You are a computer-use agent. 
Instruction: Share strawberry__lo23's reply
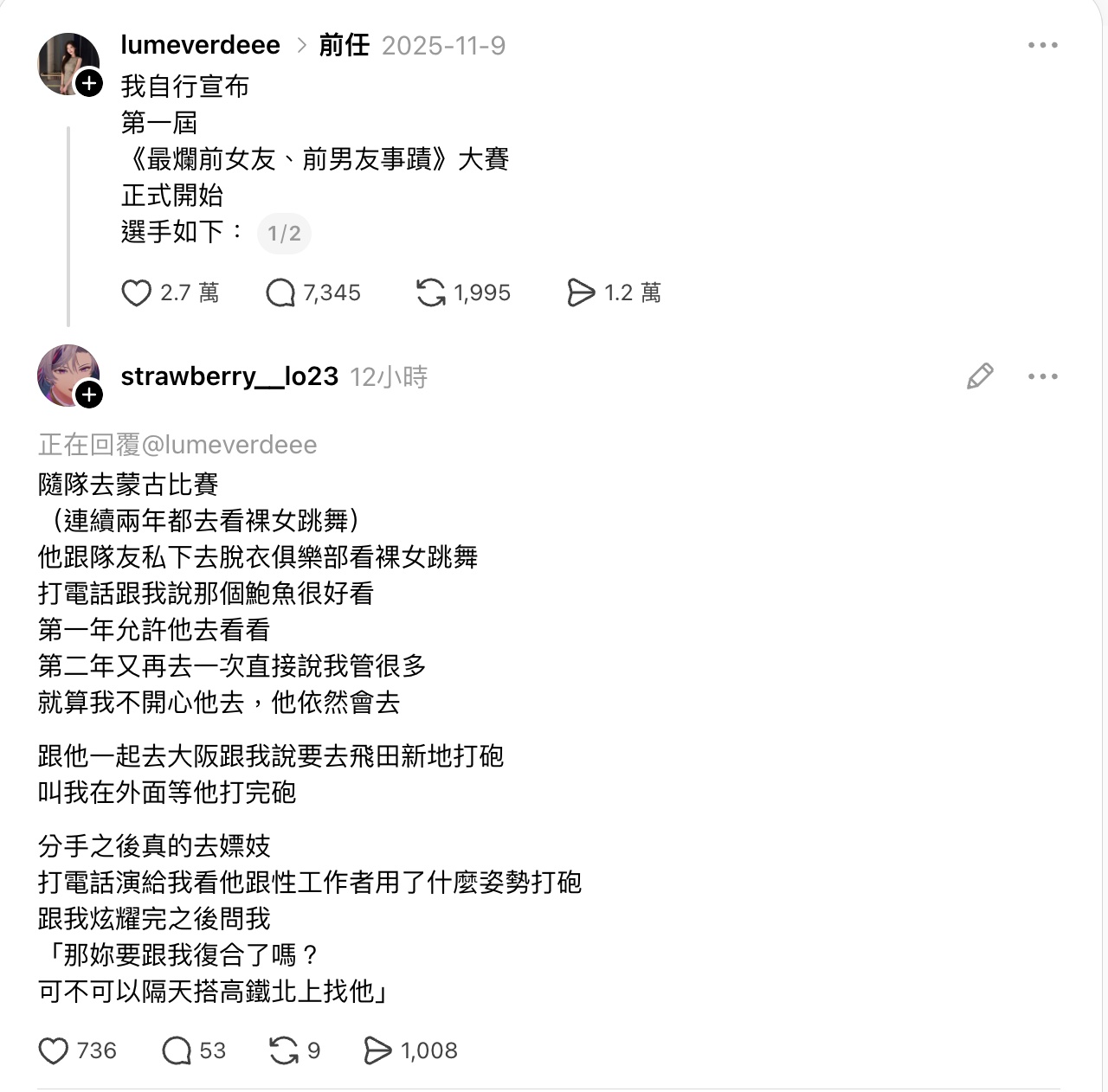point(377,1051)
